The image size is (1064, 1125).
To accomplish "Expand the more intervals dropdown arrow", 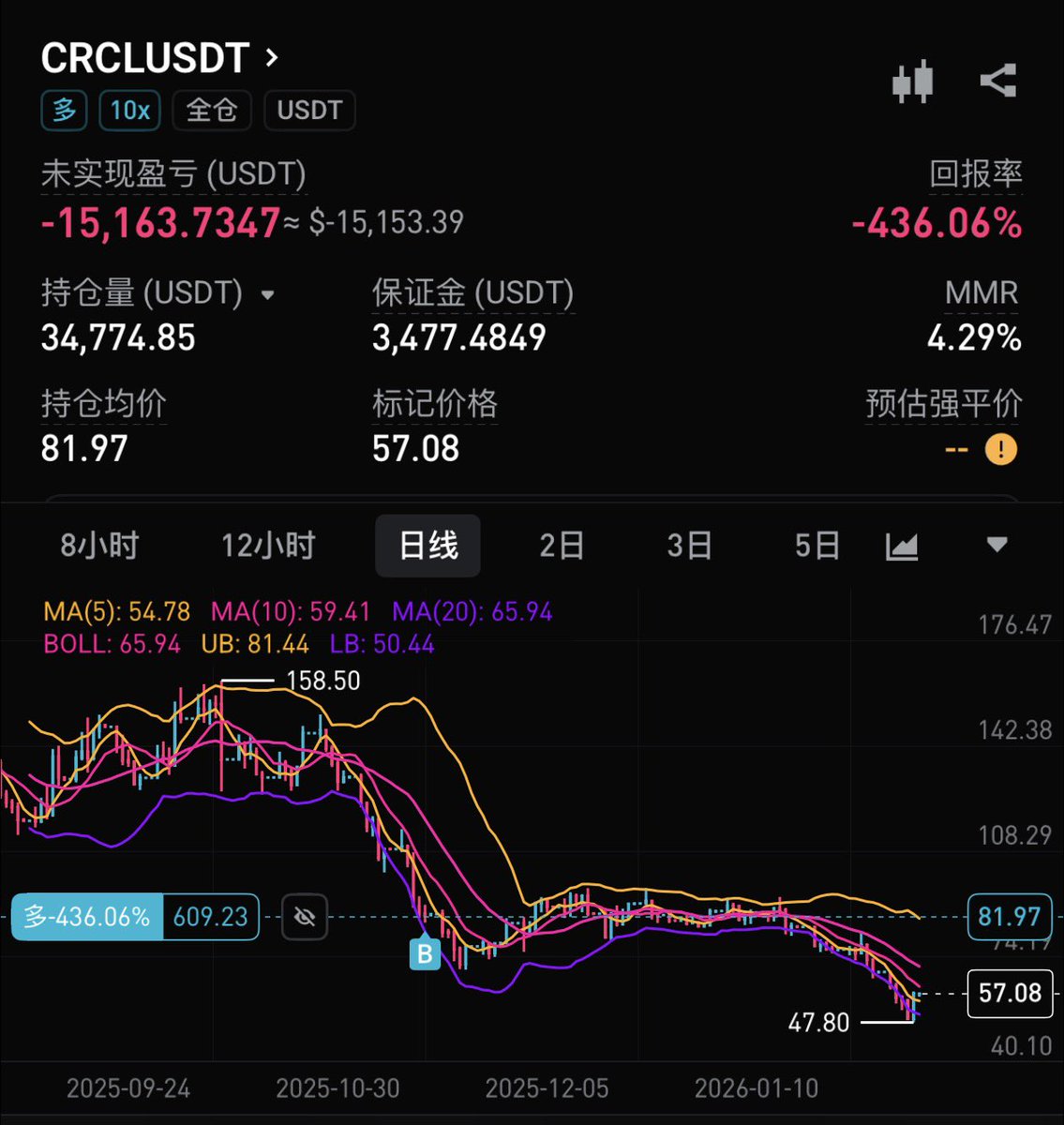I will pos(997,545).
